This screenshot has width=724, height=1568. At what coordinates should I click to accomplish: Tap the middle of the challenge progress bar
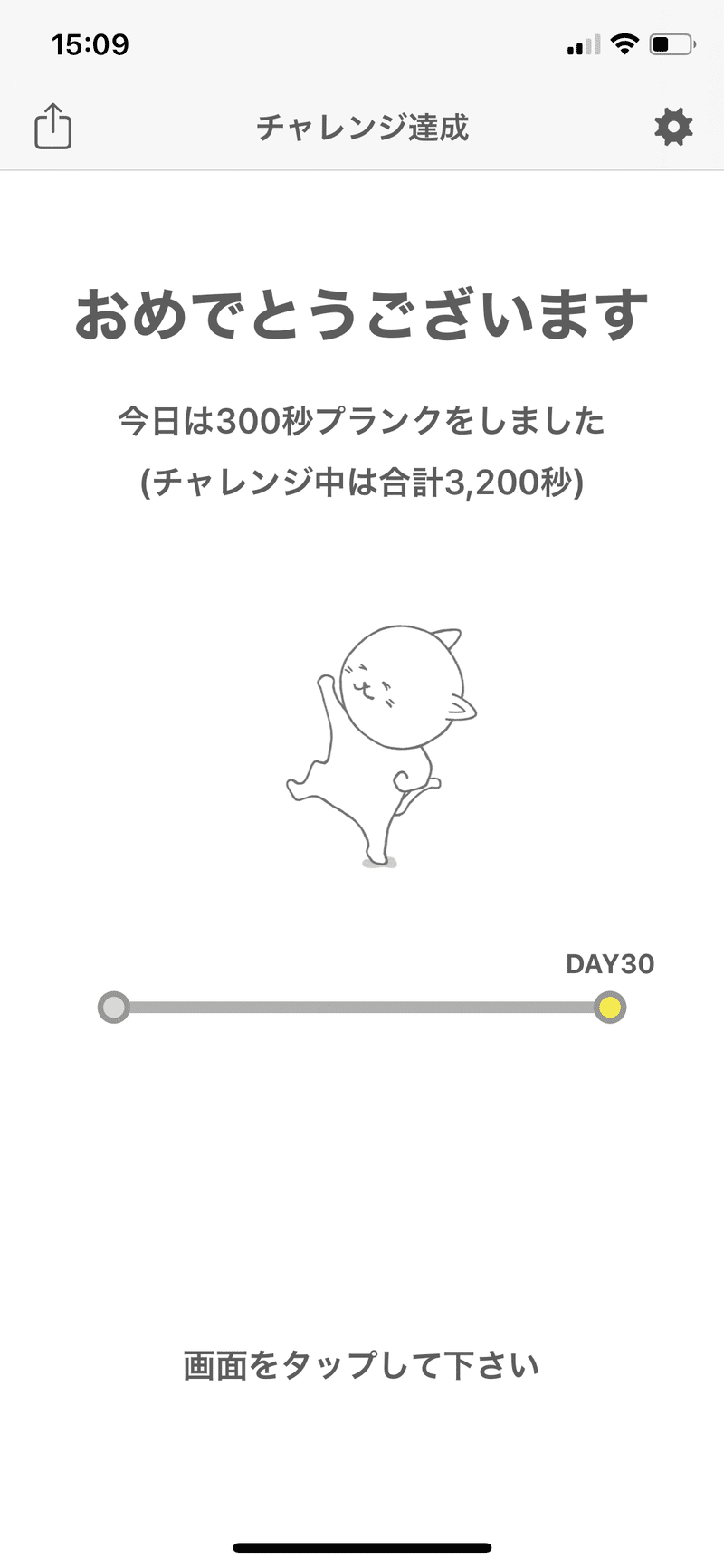[x=362, y=1008]
